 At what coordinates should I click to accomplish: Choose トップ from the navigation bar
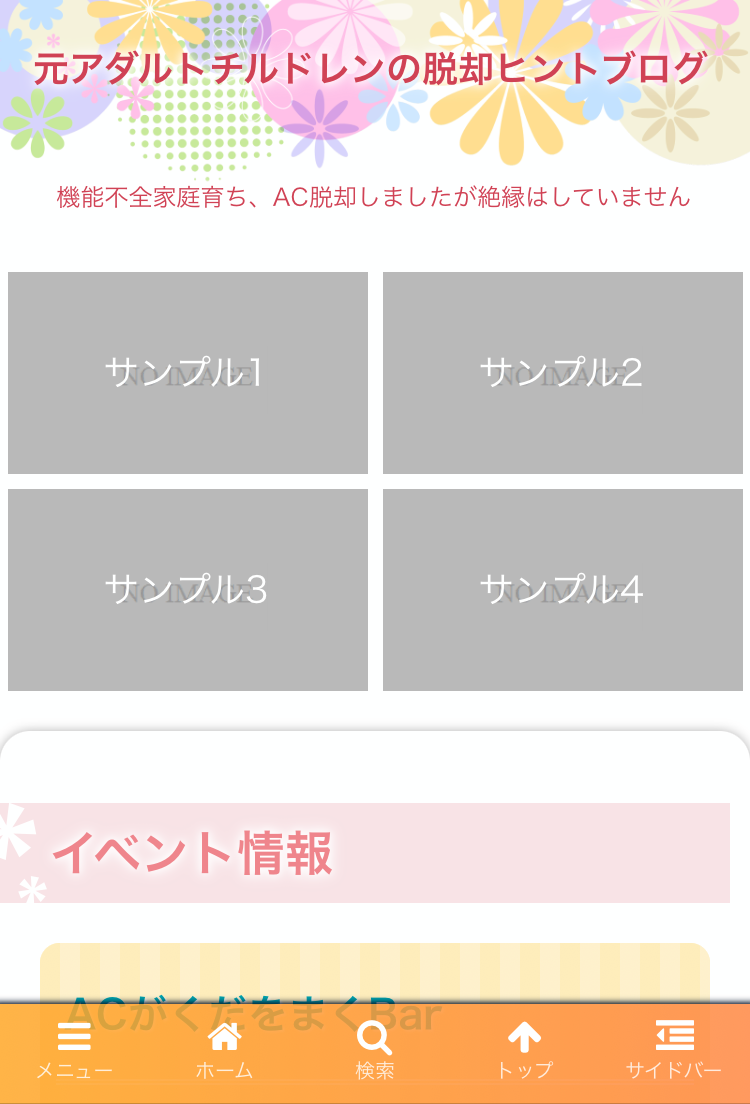525,1070
